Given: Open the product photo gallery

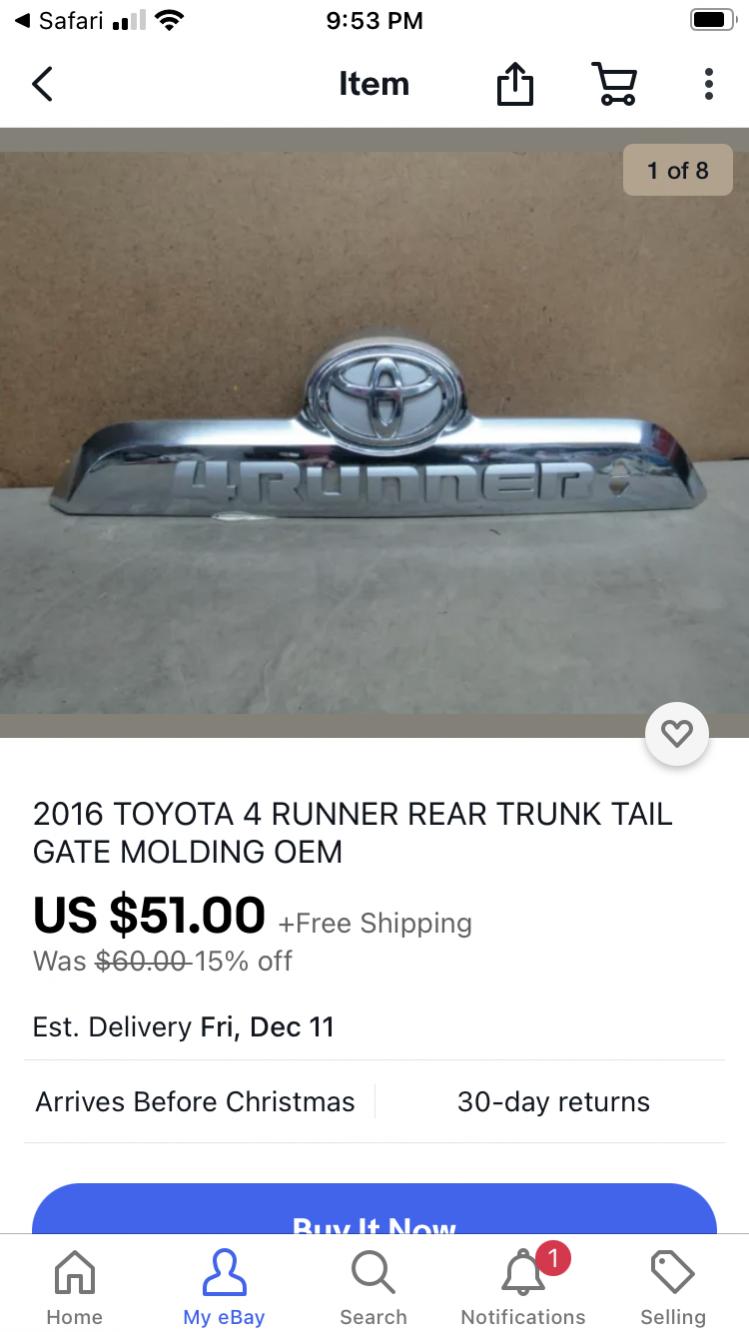Looking at the screenshot, I should click(374, 433).
